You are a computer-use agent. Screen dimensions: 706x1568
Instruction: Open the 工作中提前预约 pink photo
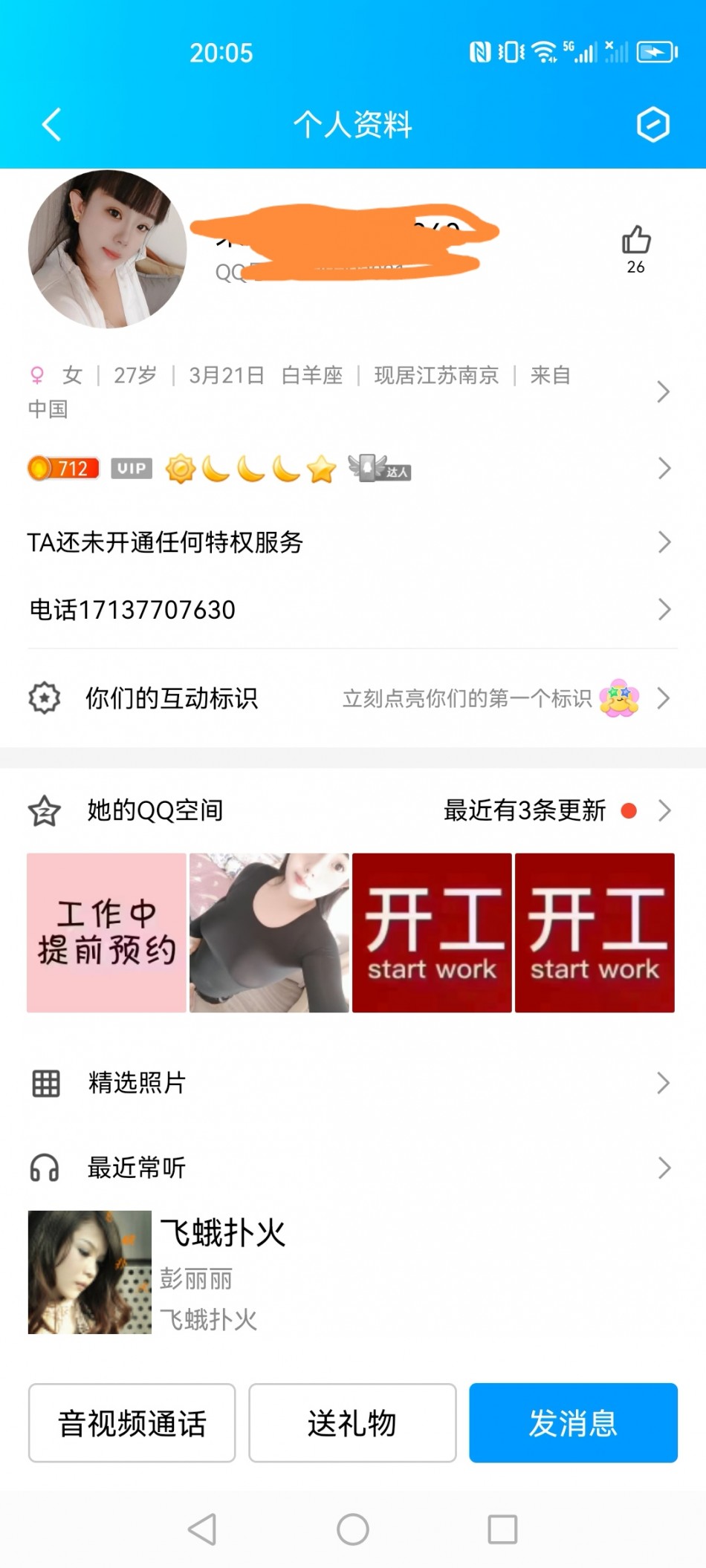click(106, 933)
